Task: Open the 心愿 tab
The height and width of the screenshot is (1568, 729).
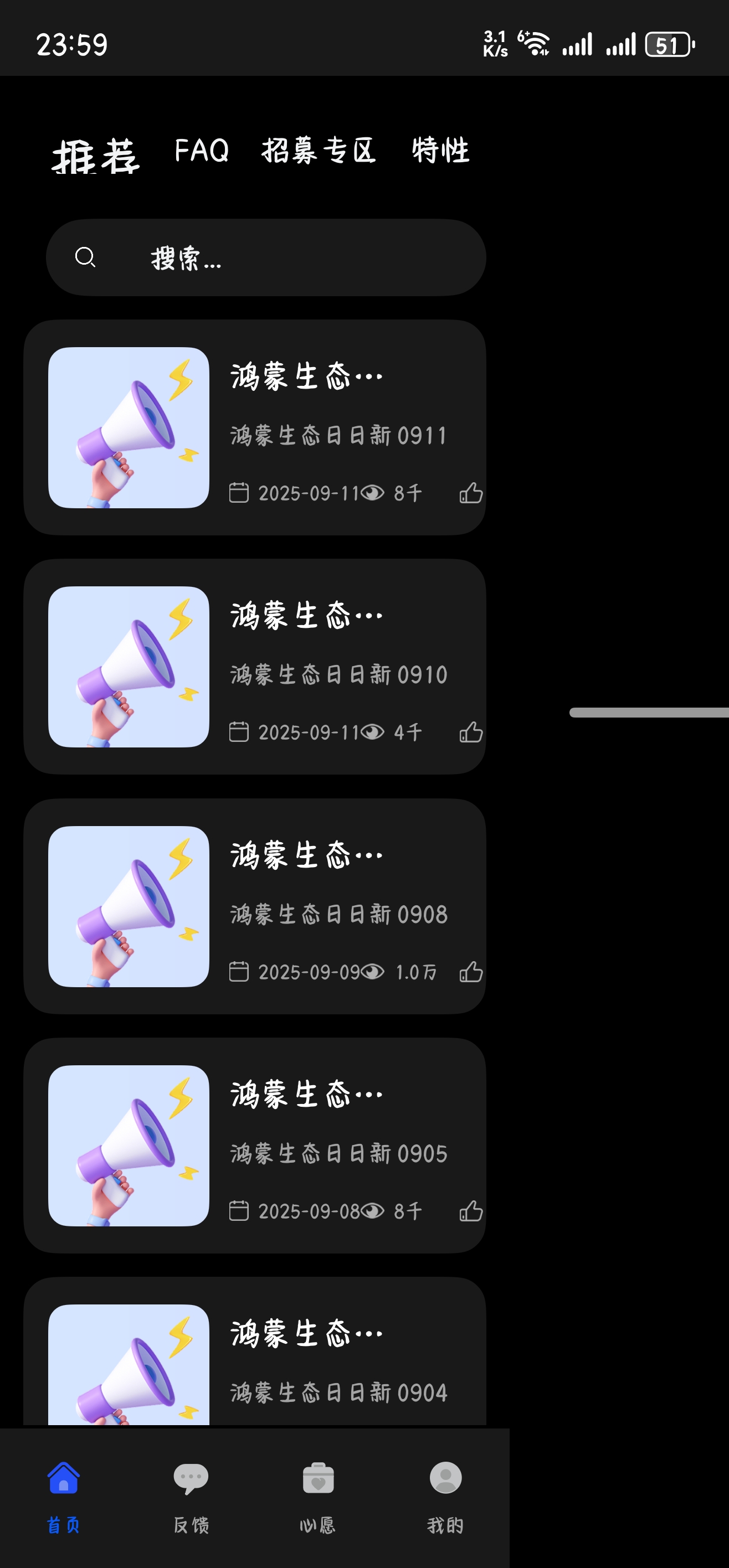Action: 318,1496
